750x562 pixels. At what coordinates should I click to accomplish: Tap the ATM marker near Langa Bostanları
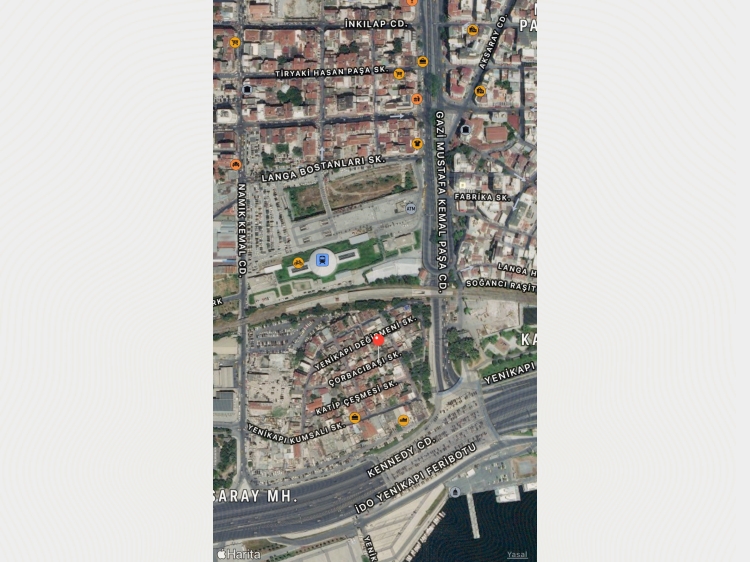click(x=411, y=208)
